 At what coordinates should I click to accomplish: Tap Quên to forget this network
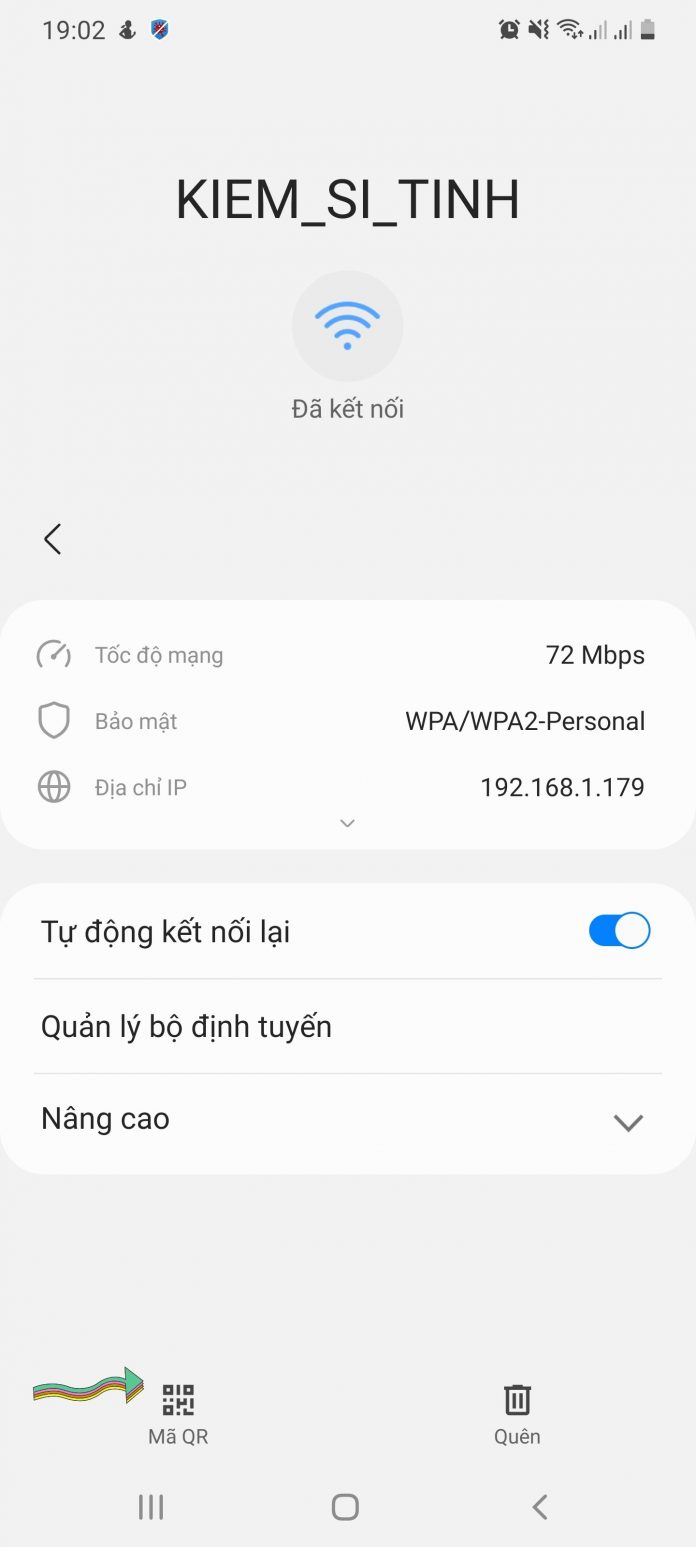(x=517, y=1410)
